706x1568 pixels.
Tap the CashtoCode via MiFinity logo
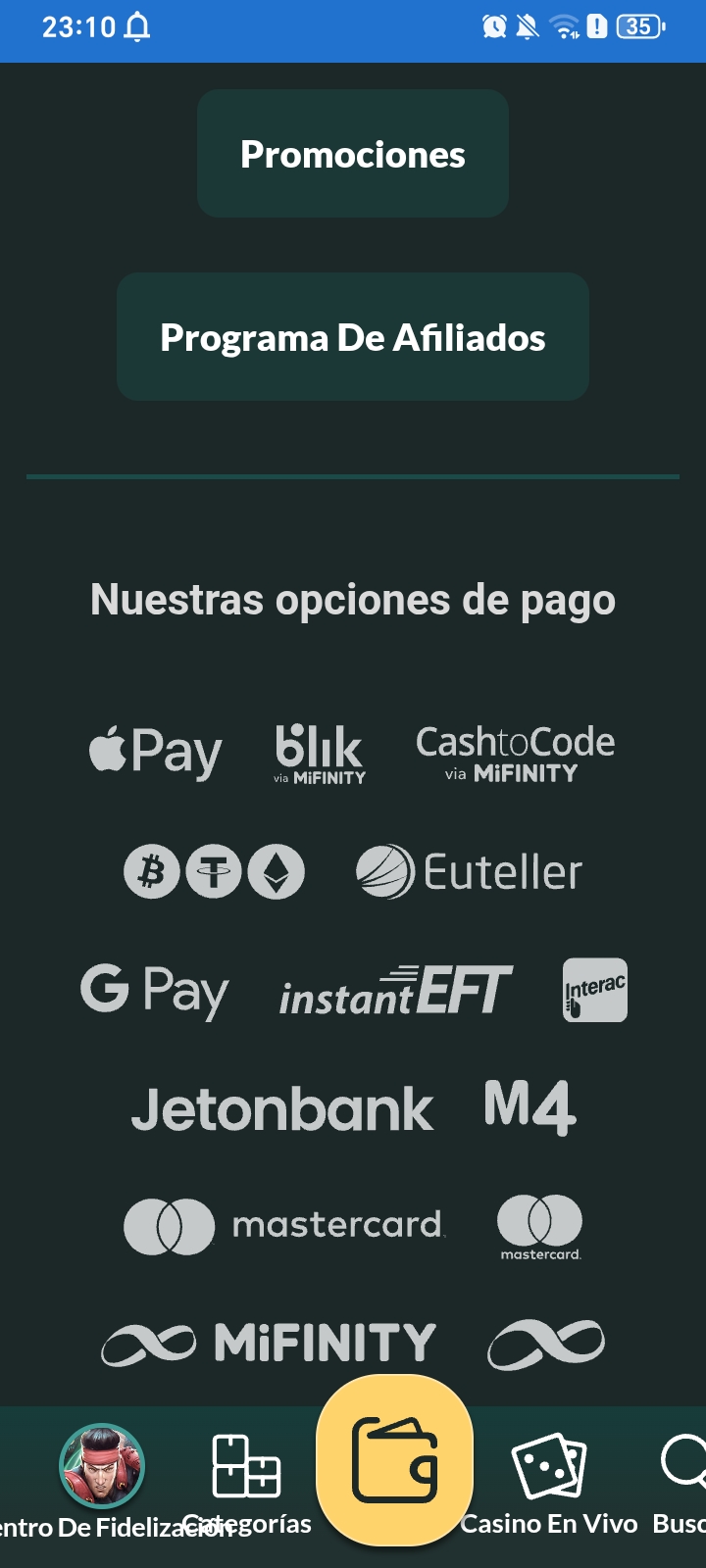tap(517, 753)
